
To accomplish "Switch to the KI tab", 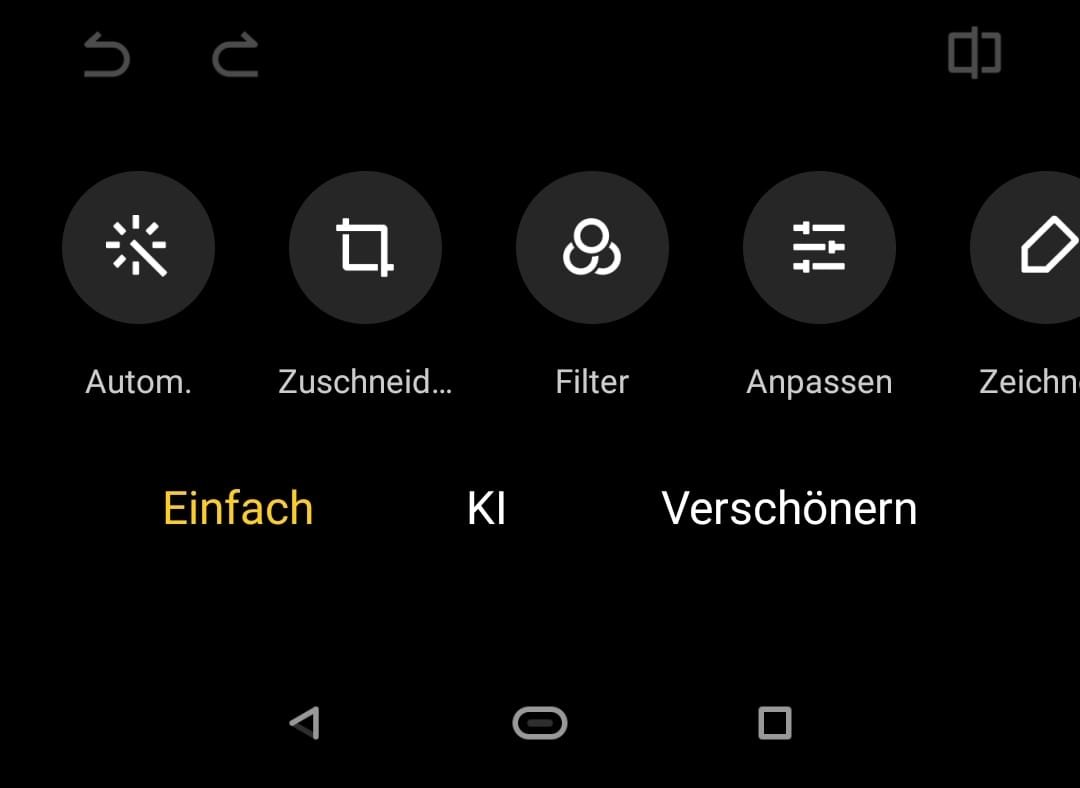I will (487, 509).
